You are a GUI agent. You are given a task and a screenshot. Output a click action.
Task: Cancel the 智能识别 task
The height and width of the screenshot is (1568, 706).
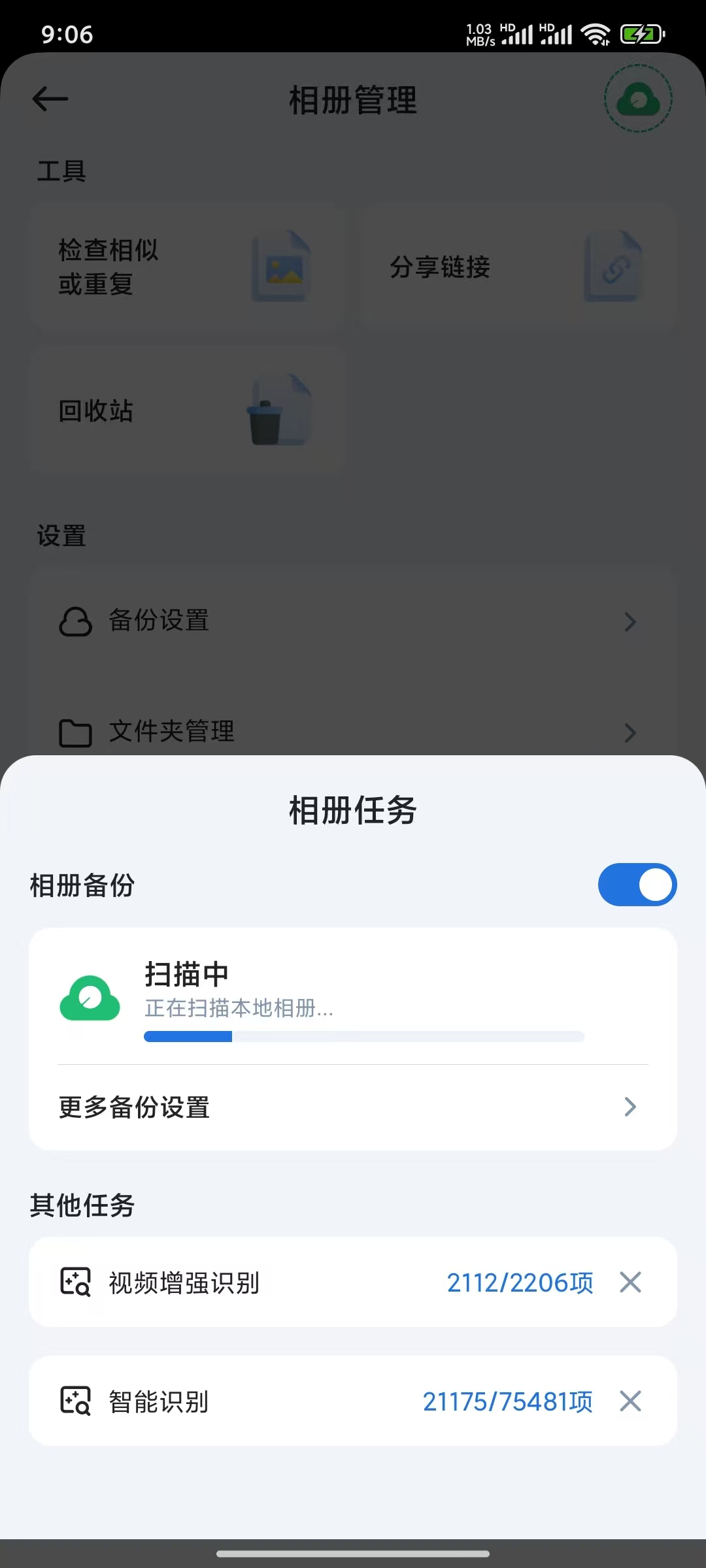[x=630, y=1401]
